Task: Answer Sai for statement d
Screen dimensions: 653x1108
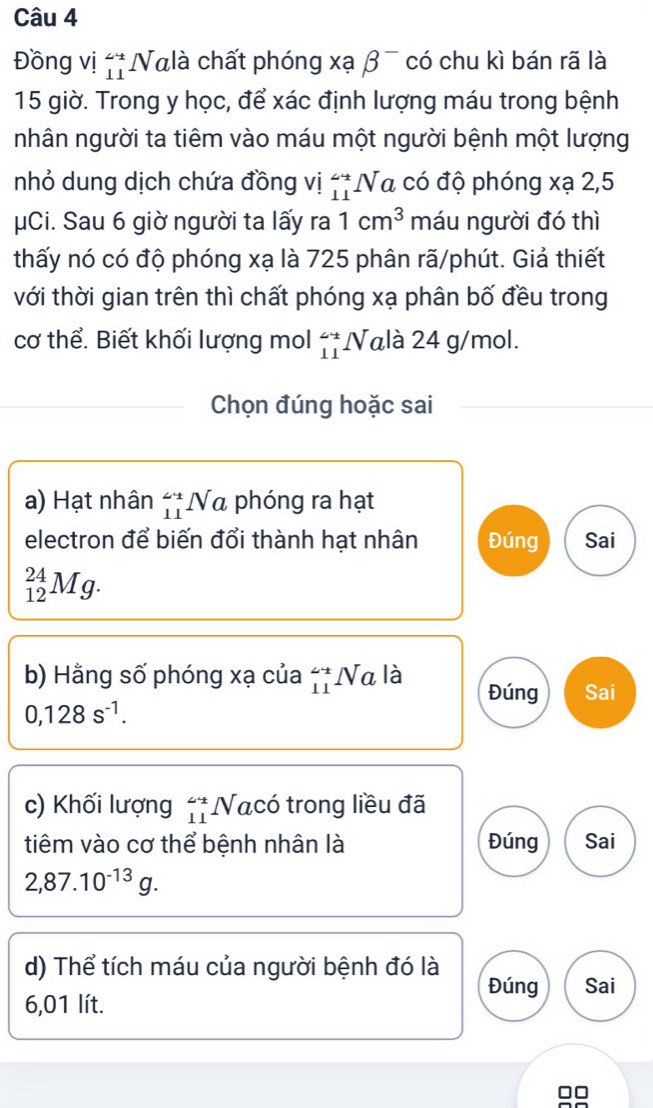Action: click(x=600, y=986)
